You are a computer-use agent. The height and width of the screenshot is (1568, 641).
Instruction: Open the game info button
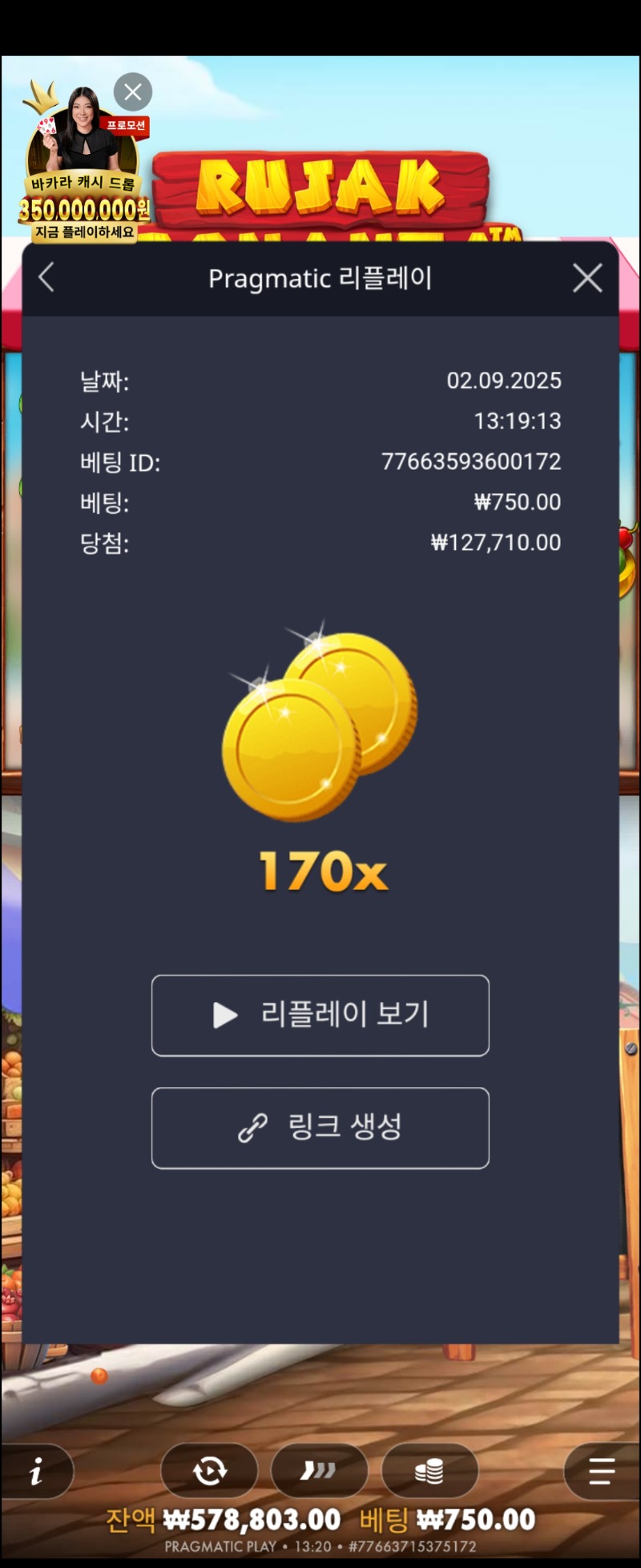point(36,1471)
